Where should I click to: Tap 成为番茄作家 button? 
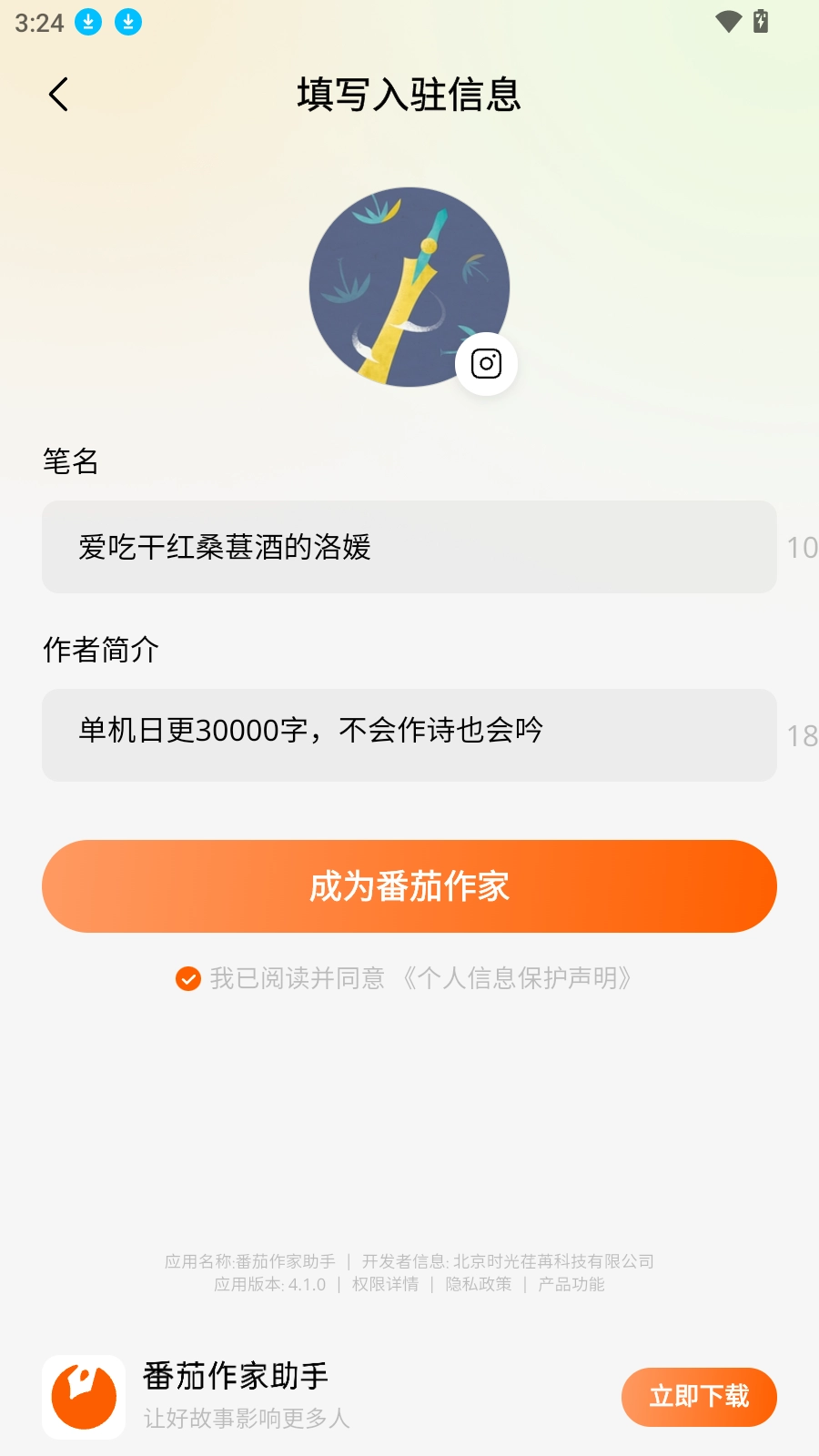pyautogui.click(x=409, y=885)
